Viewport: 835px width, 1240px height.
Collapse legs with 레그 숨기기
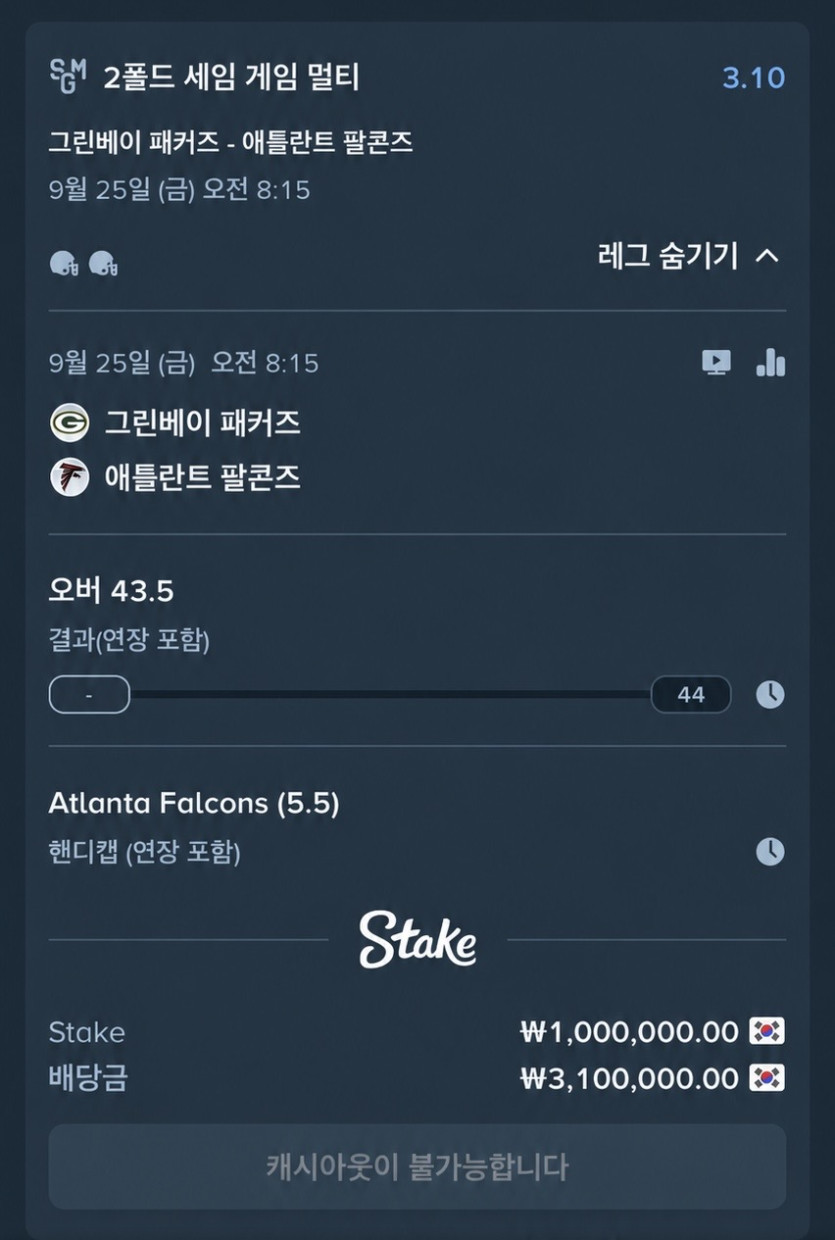click(688, 256)
